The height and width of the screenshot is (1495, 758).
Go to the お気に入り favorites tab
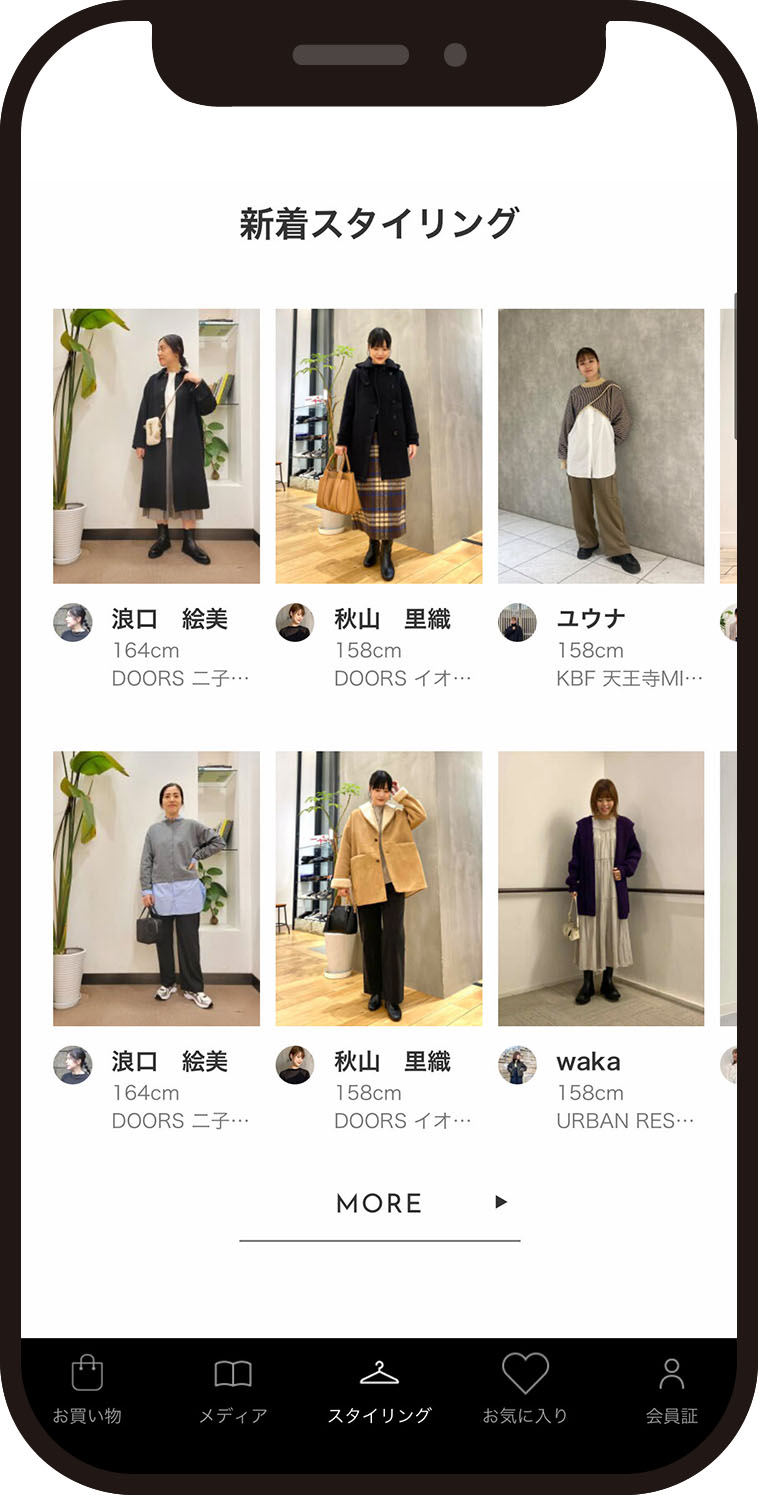pos(525,1390)
